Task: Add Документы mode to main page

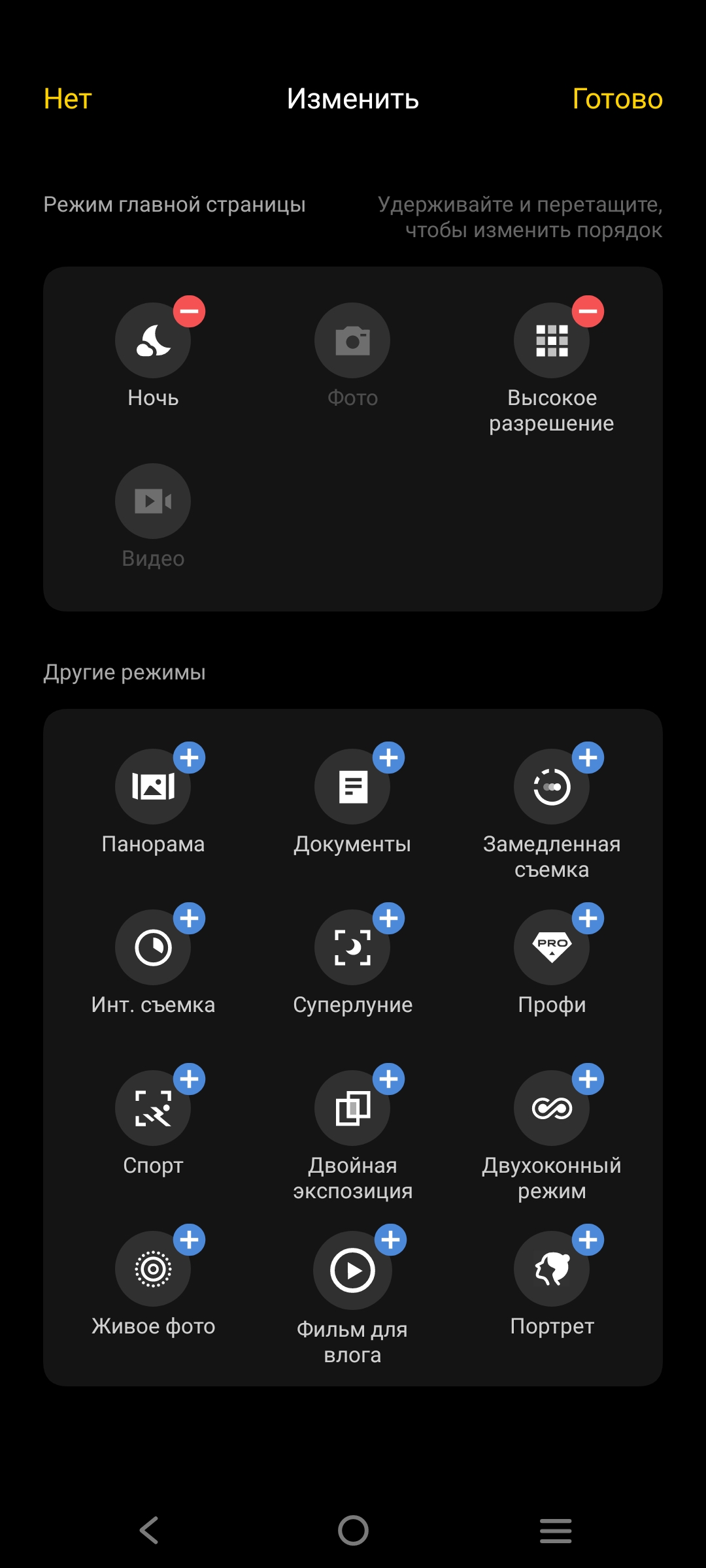Action: (x=388, y=758)
